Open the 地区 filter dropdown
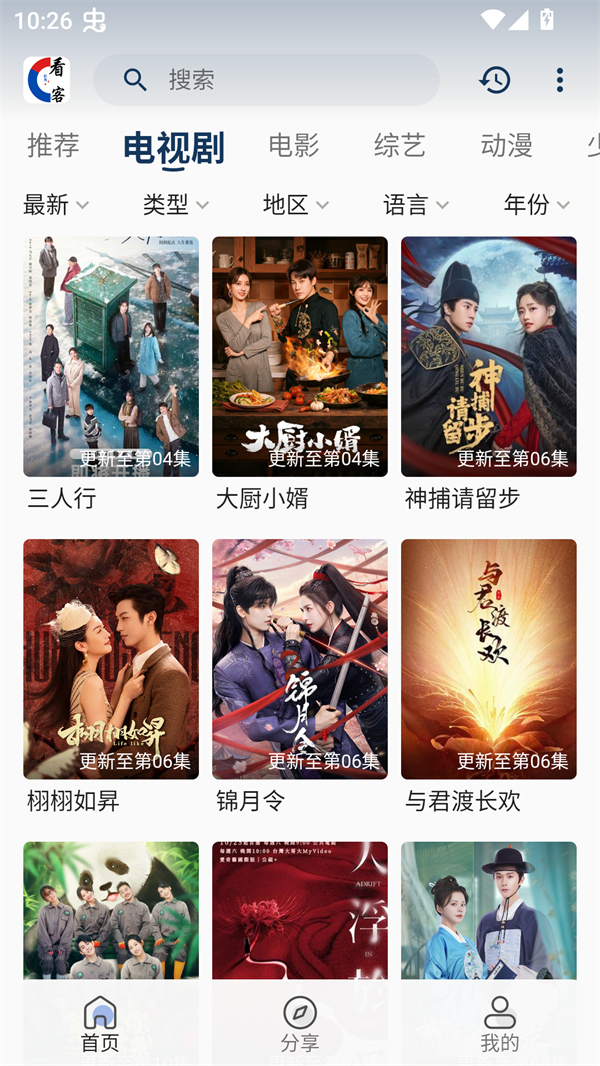Screen dimensions: 600x1066 click(296, 205)
